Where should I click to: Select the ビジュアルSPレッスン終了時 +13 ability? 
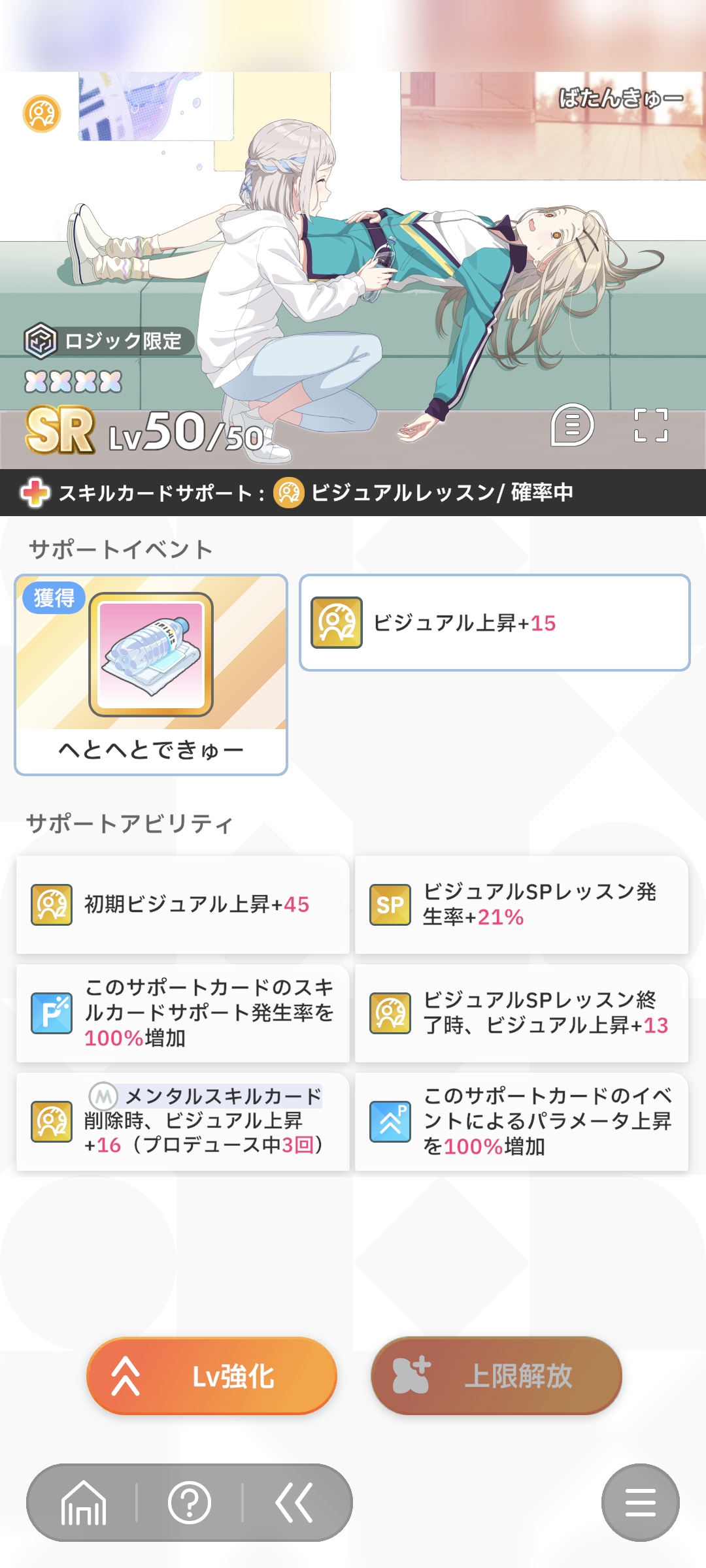point(521,1013)
